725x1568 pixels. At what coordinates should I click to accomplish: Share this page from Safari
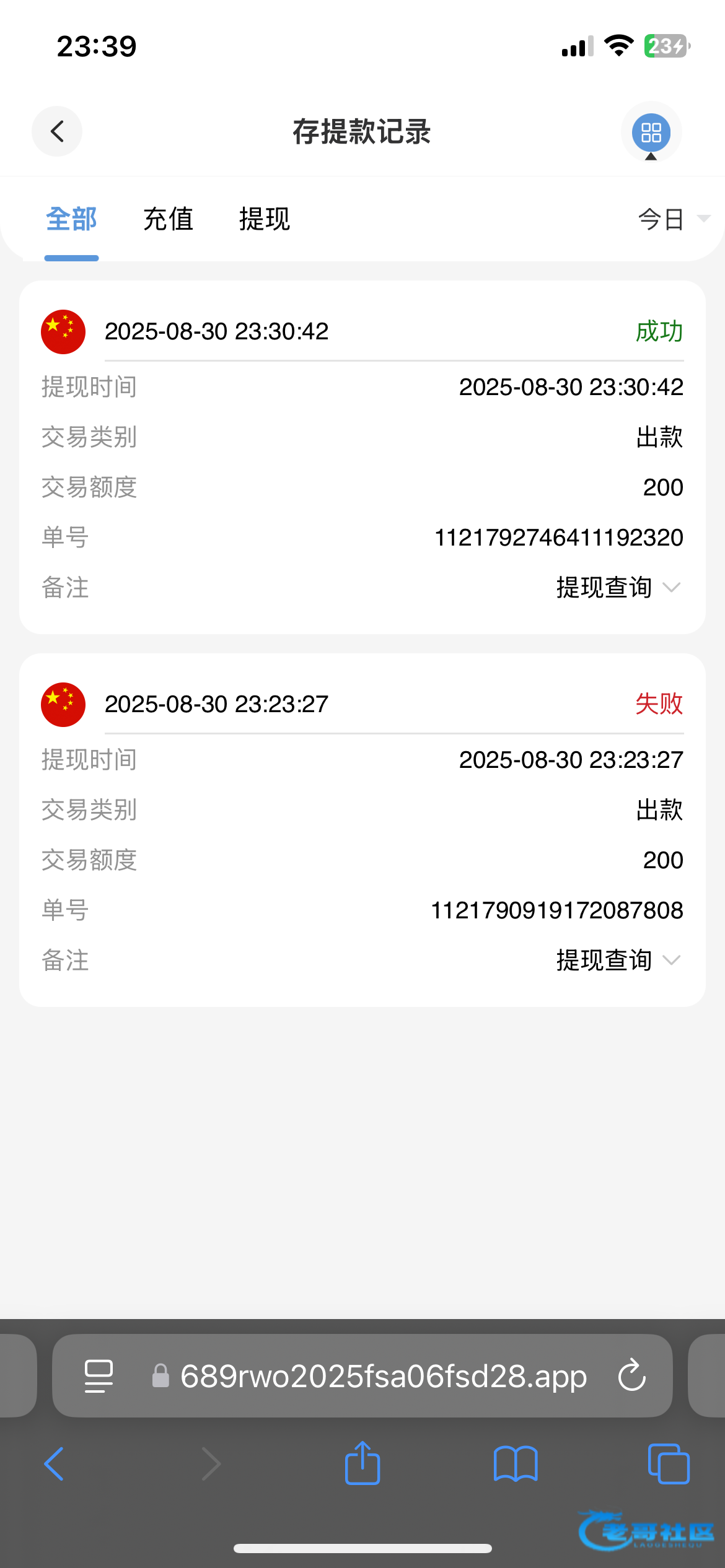362,1463
